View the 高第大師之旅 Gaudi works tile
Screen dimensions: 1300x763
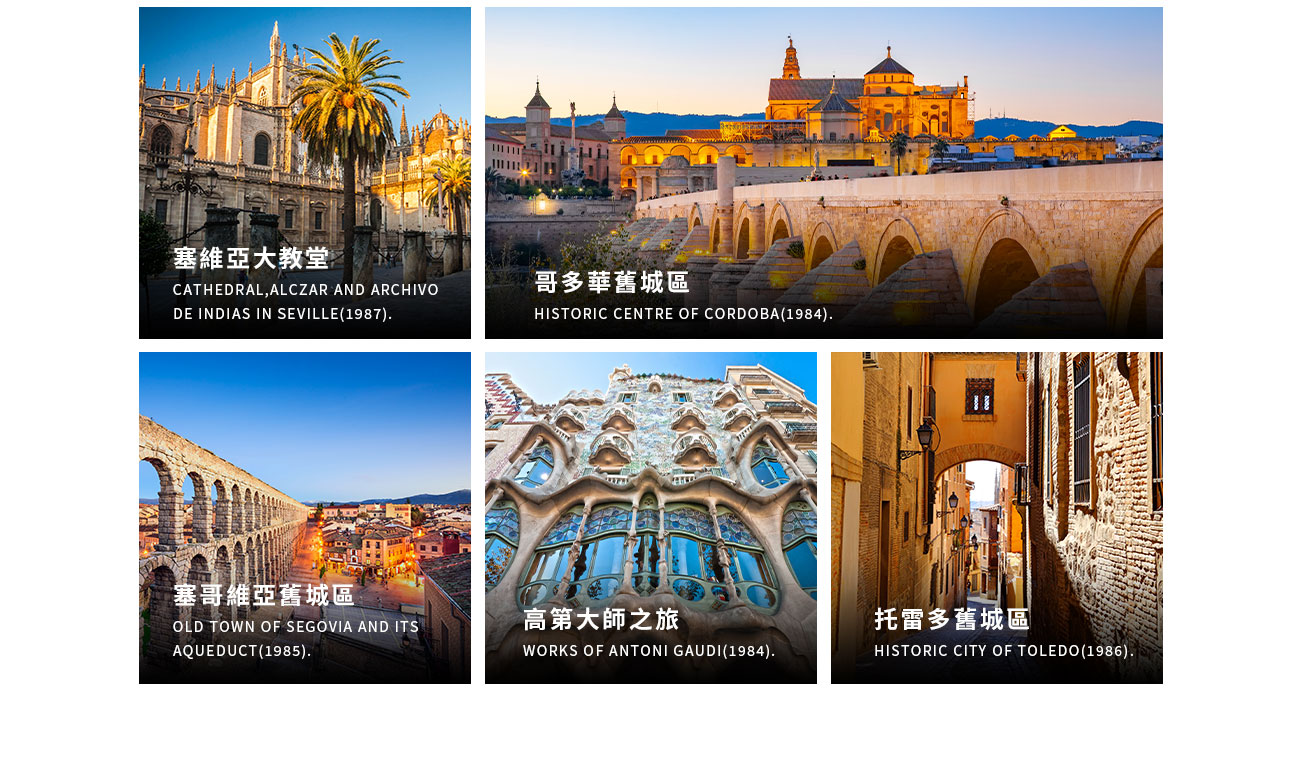tap(650, 518)
